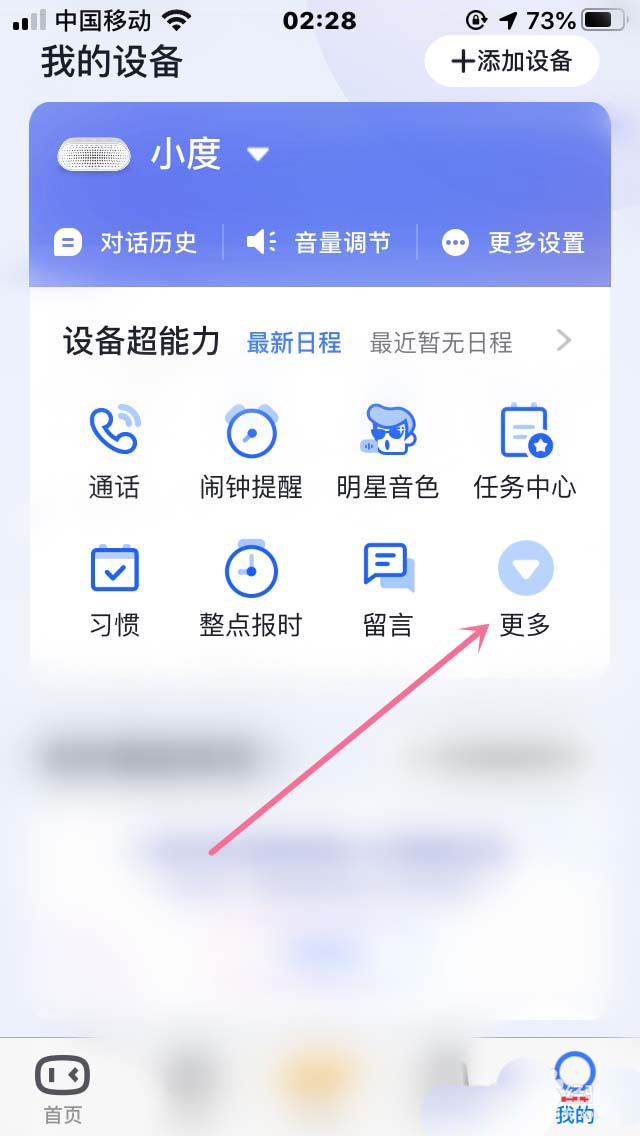Viewport: 640px width, 1136px height.
Task: Switch to the 我的 tab
Action: (575, 1090)
